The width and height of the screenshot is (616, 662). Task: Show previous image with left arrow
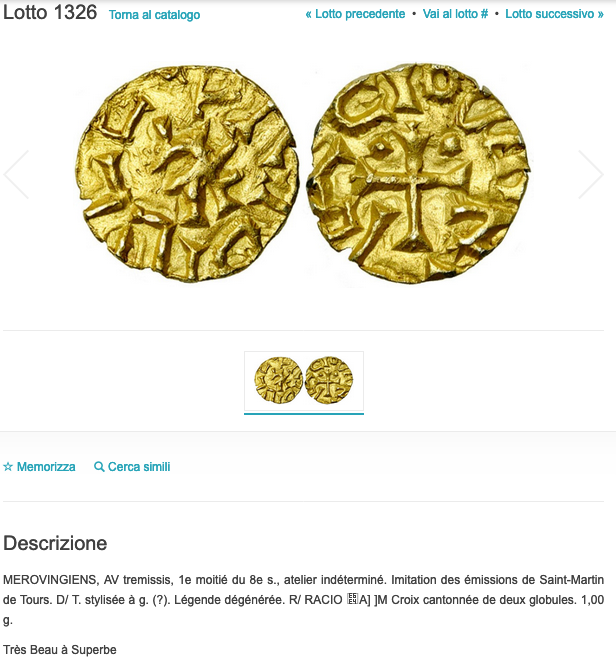17,174
